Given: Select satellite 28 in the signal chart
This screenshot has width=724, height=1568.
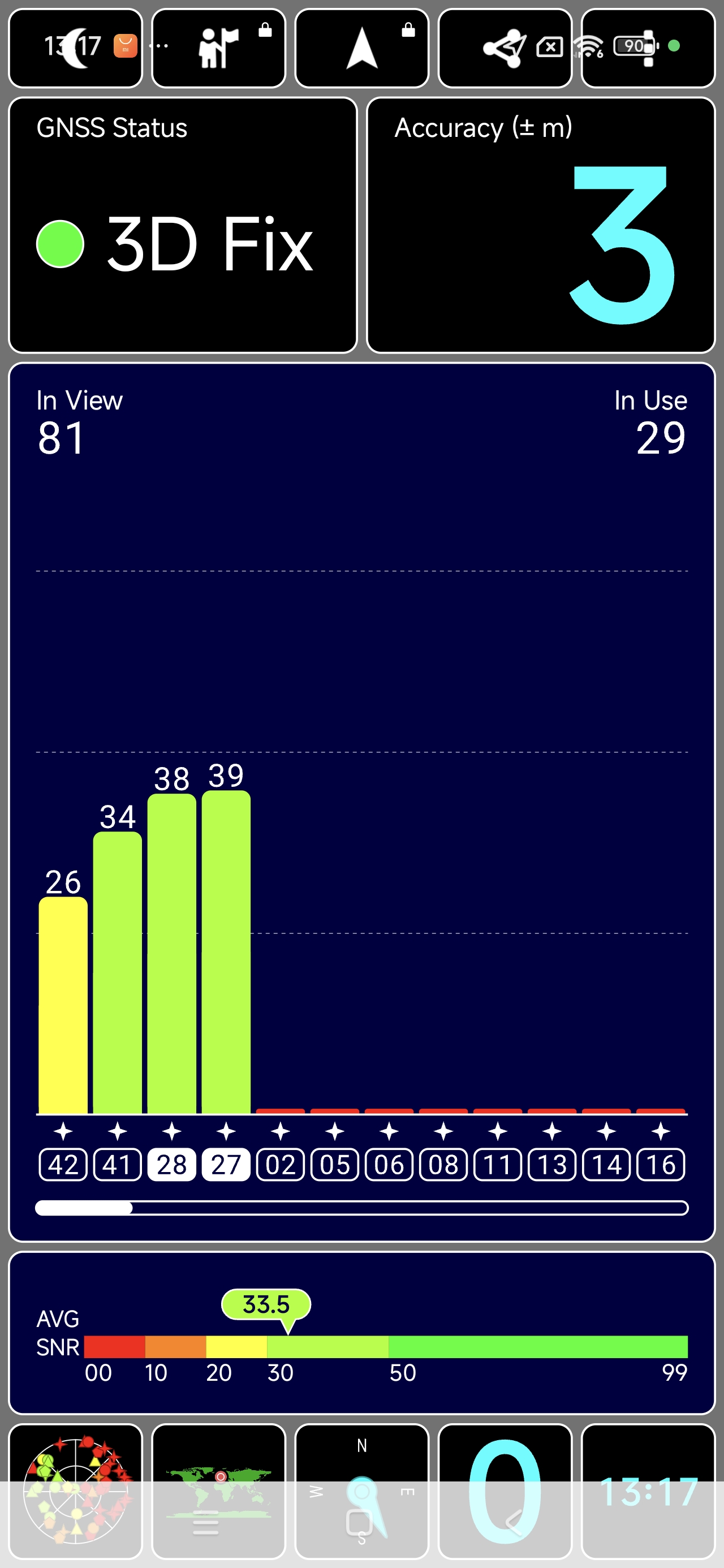Looking at the screenshot, I should [x=172, y=1165].
